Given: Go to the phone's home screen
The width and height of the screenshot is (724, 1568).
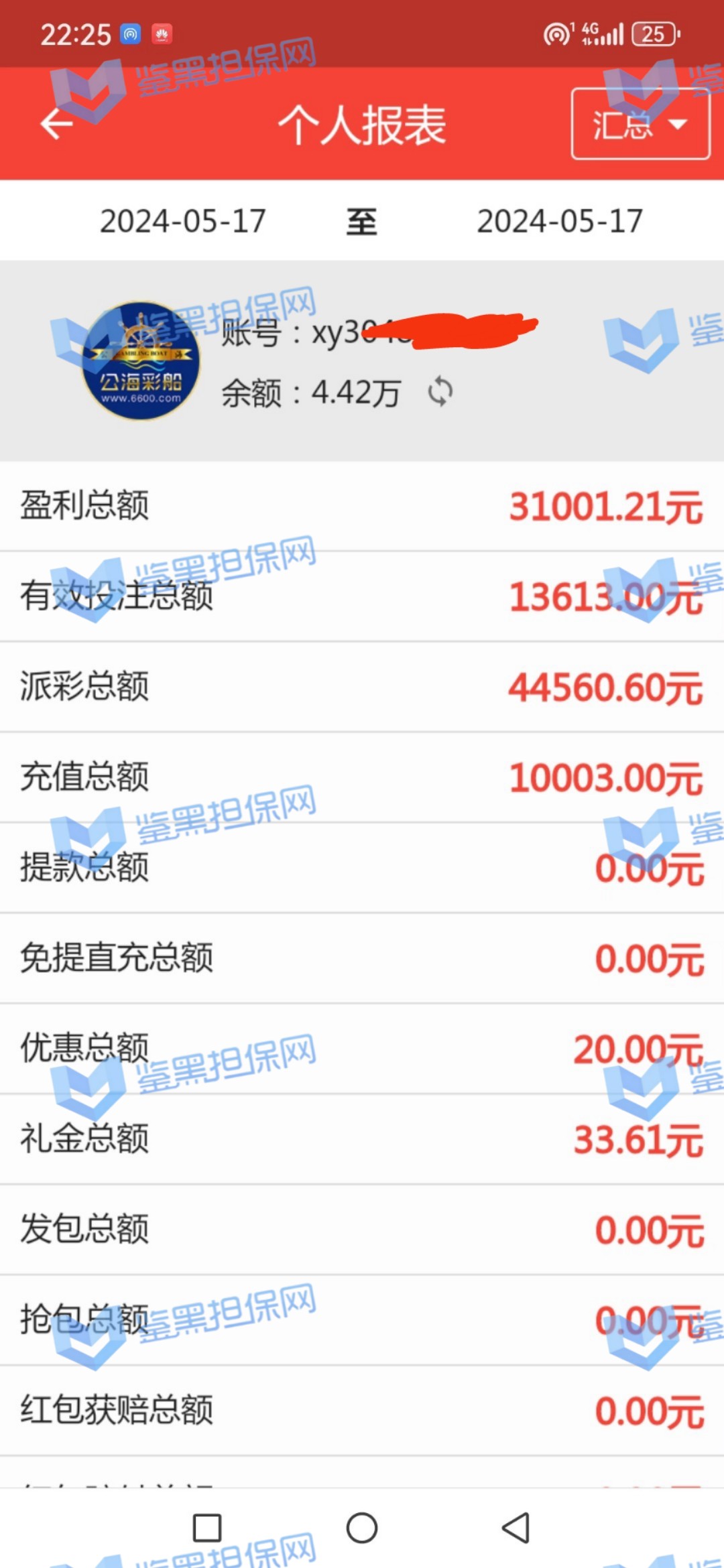Looking at the screenshot, I should click(x=362, y=1528).
